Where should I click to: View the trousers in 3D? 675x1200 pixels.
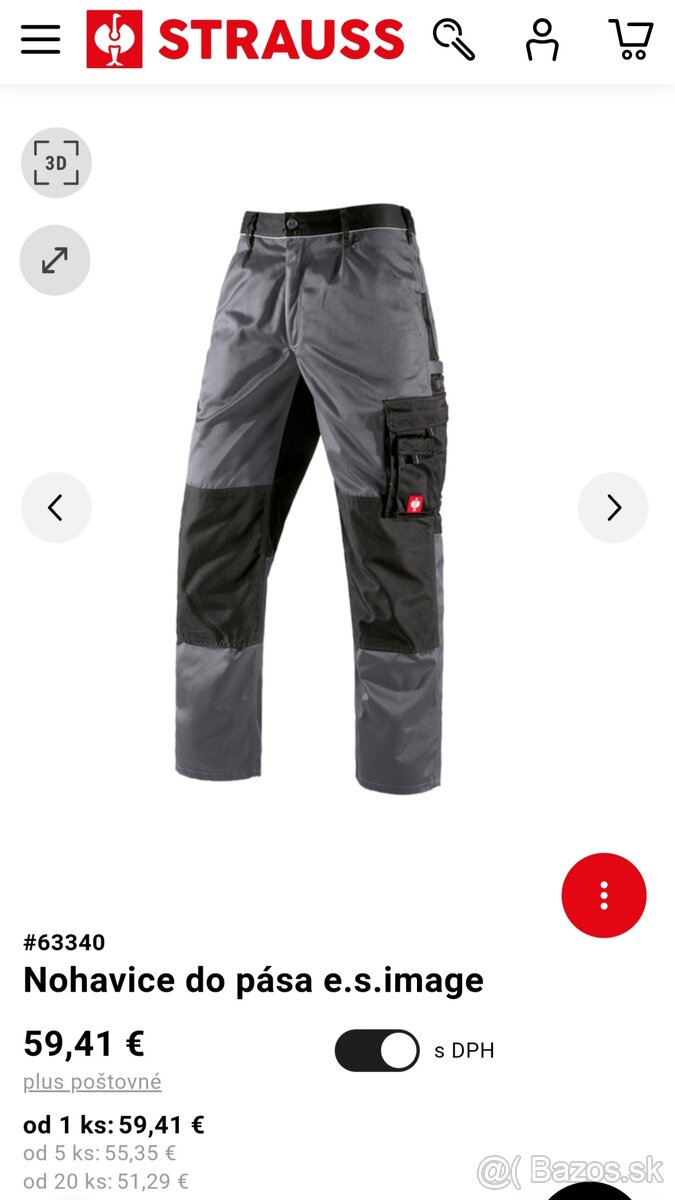56,163
